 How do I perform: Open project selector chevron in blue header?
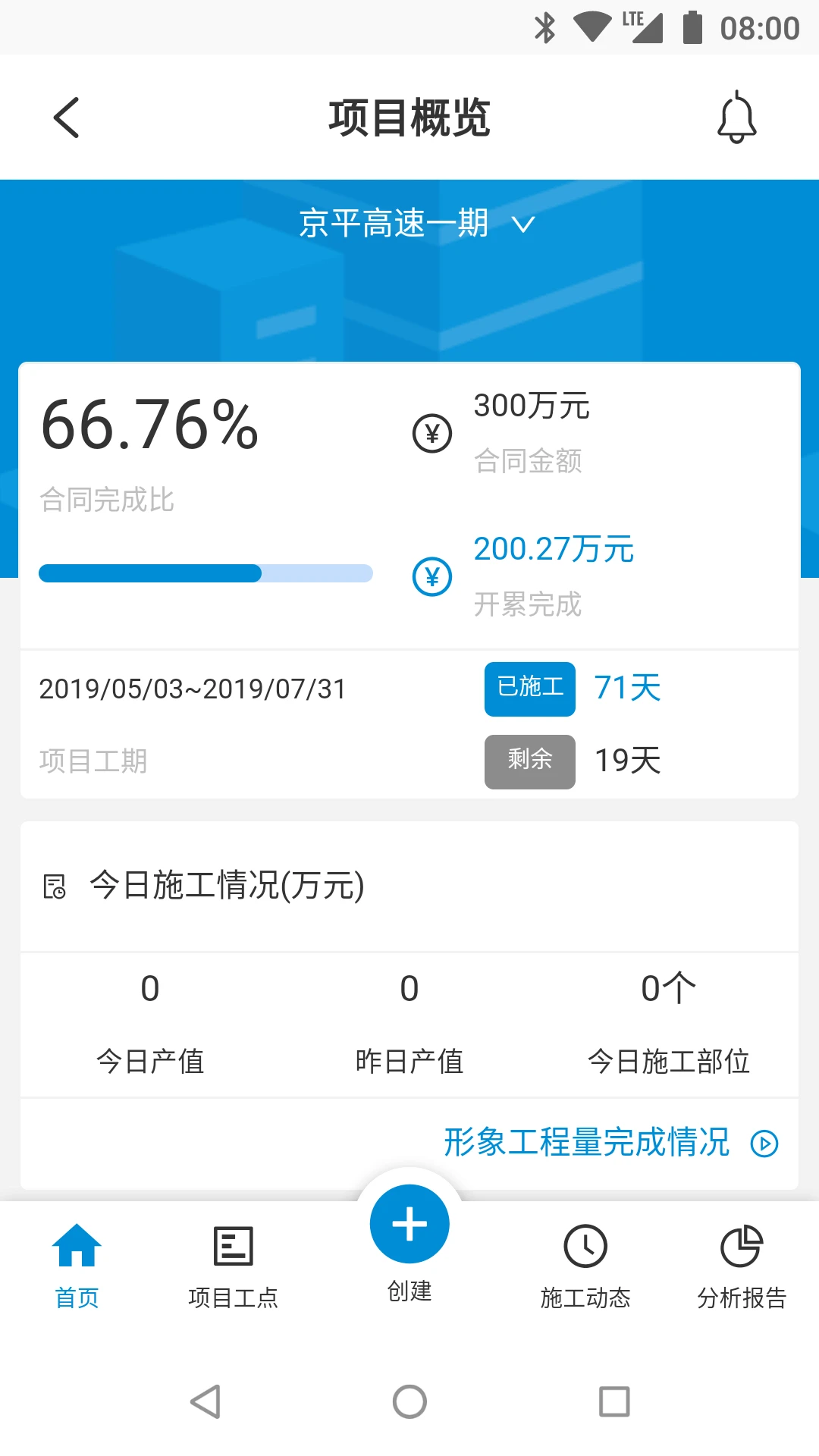522,224
